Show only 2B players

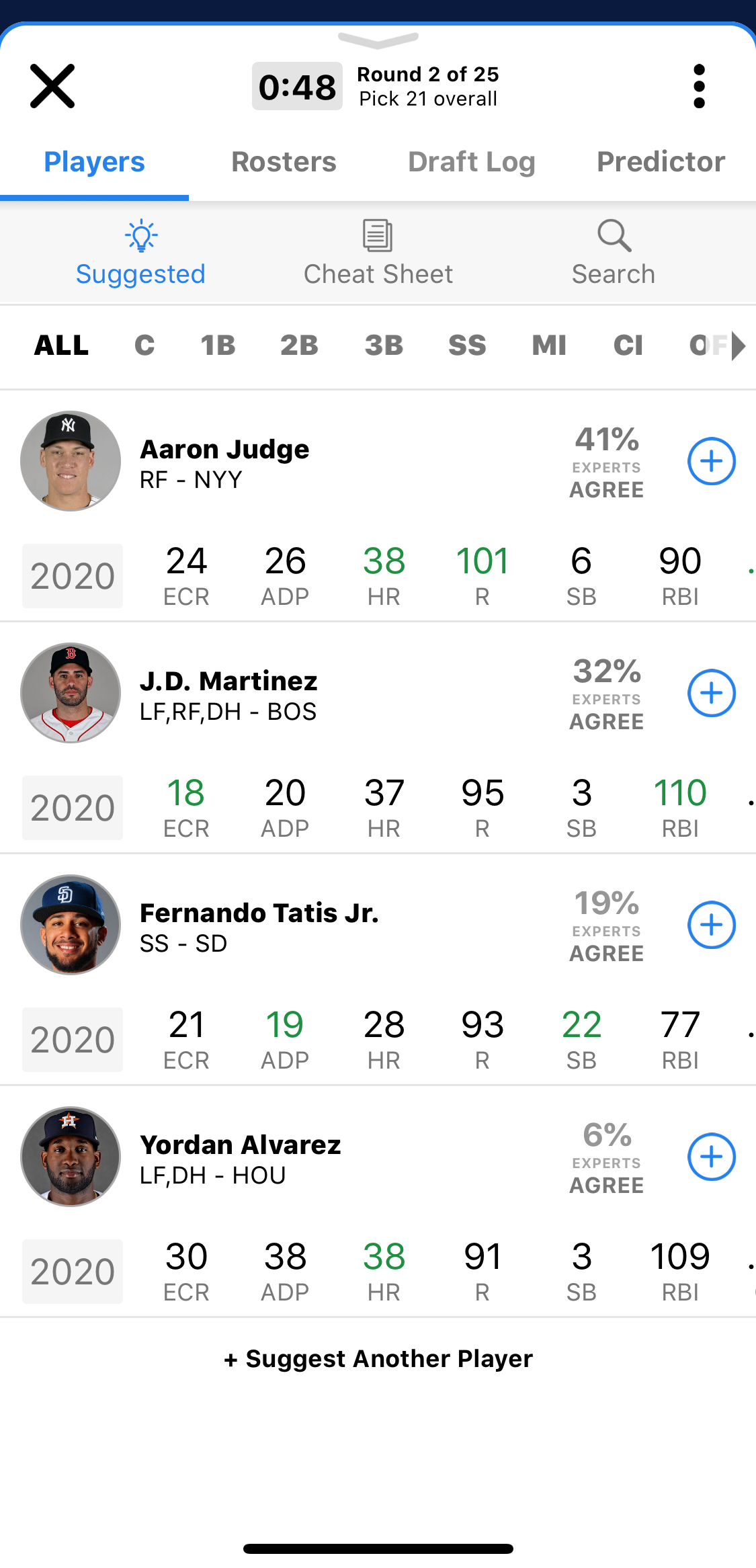click(299, 345)
